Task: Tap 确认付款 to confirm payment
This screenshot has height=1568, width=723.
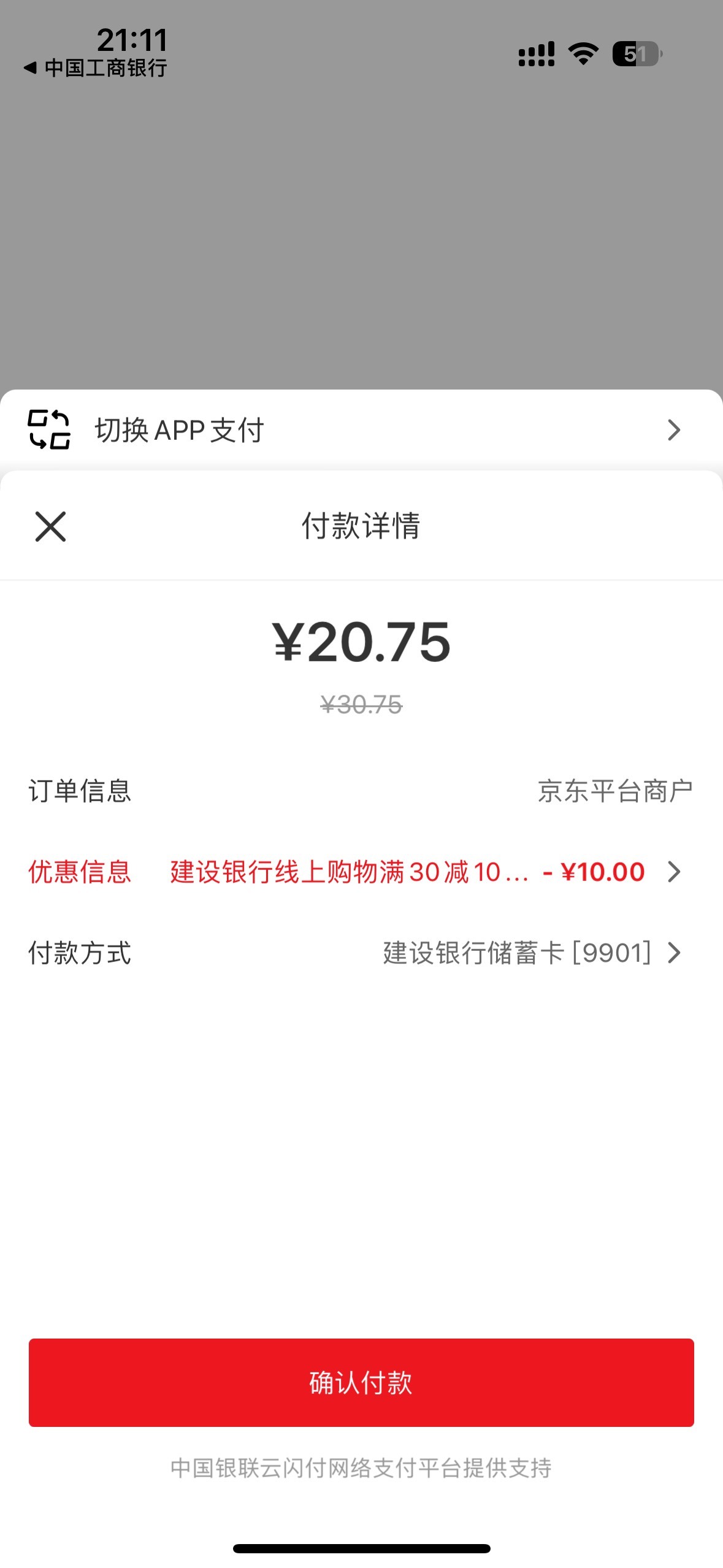Action: (x=361, y=1383)
